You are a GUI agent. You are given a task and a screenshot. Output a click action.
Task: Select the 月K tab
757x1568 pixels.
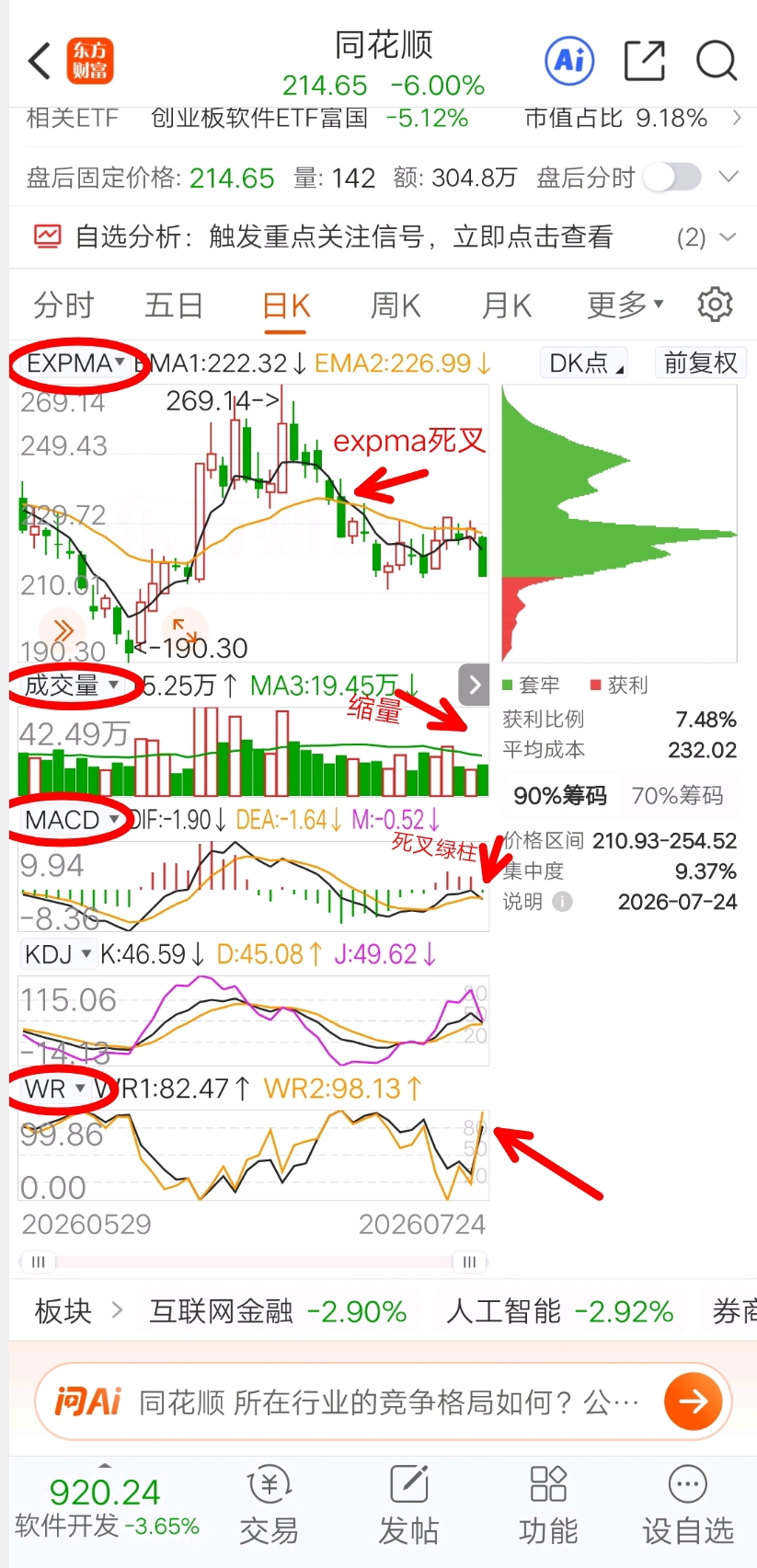click(507, 306)
